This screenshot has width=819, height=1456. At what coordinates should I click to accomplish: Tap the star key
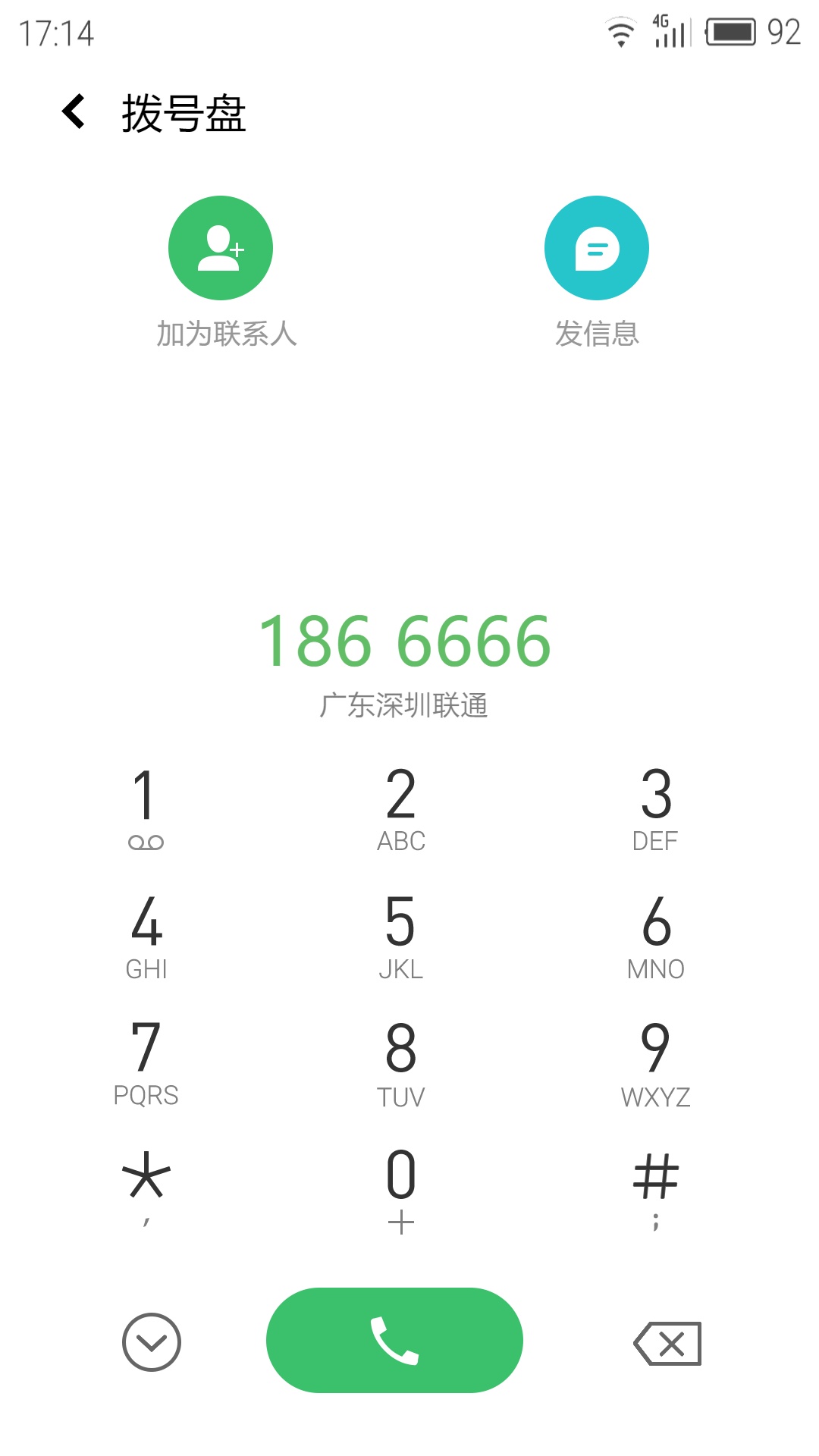(146, 1187)
